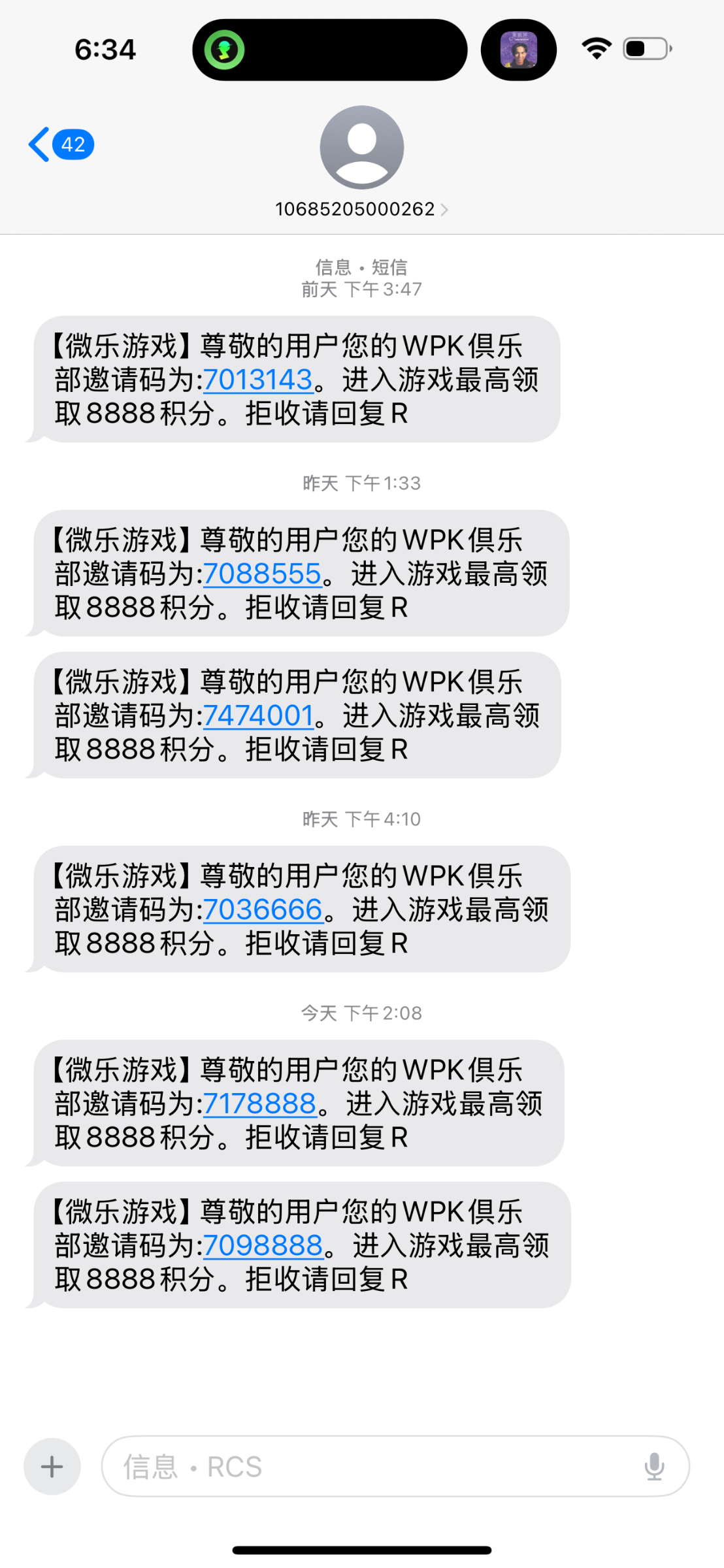Viewport: 724px width, 1568px height.
Task: Open the underlined code 7474001
Action: click(258, 715)
